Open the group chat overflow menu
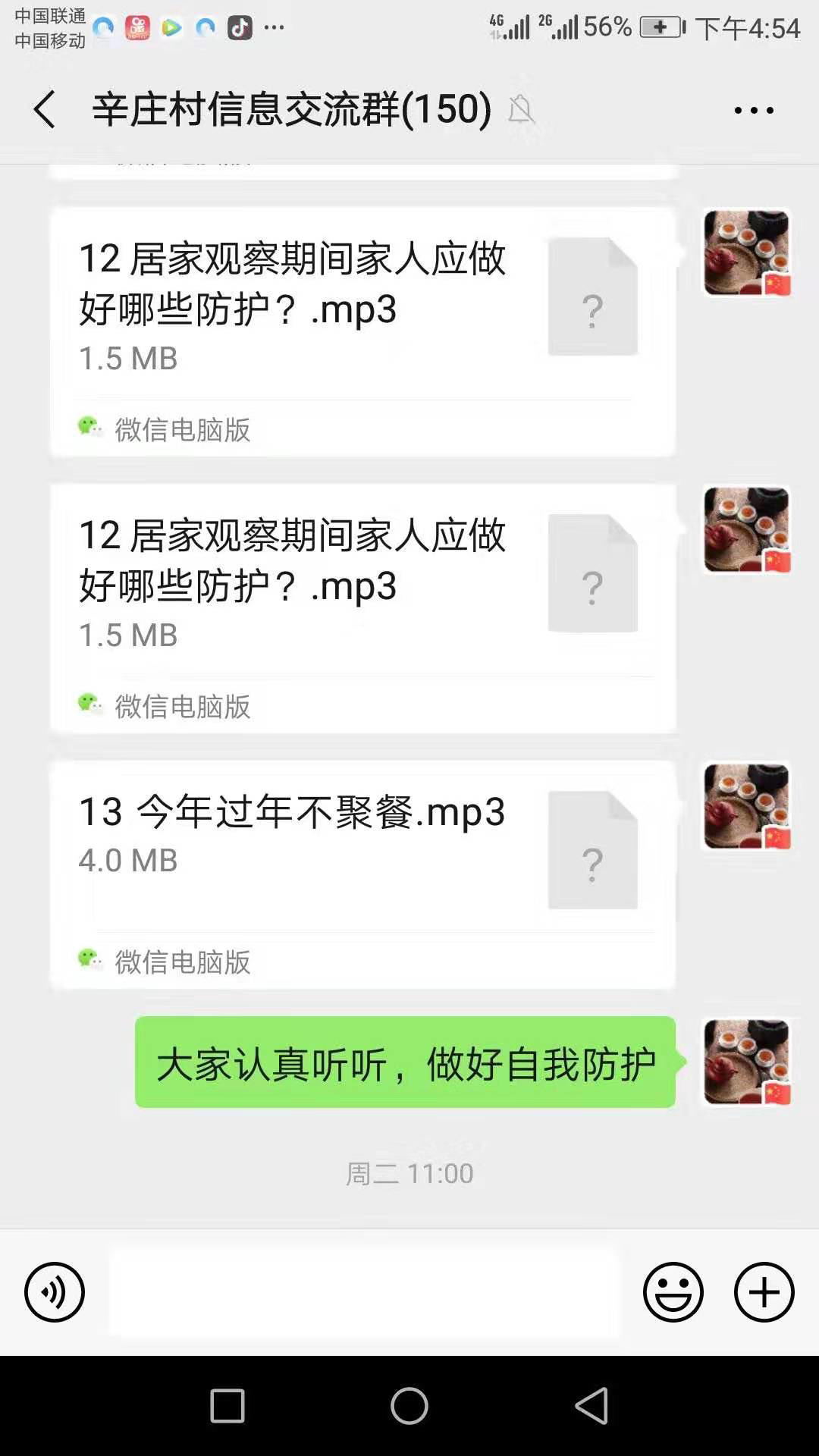819x1456 pixels. (754, 110)
